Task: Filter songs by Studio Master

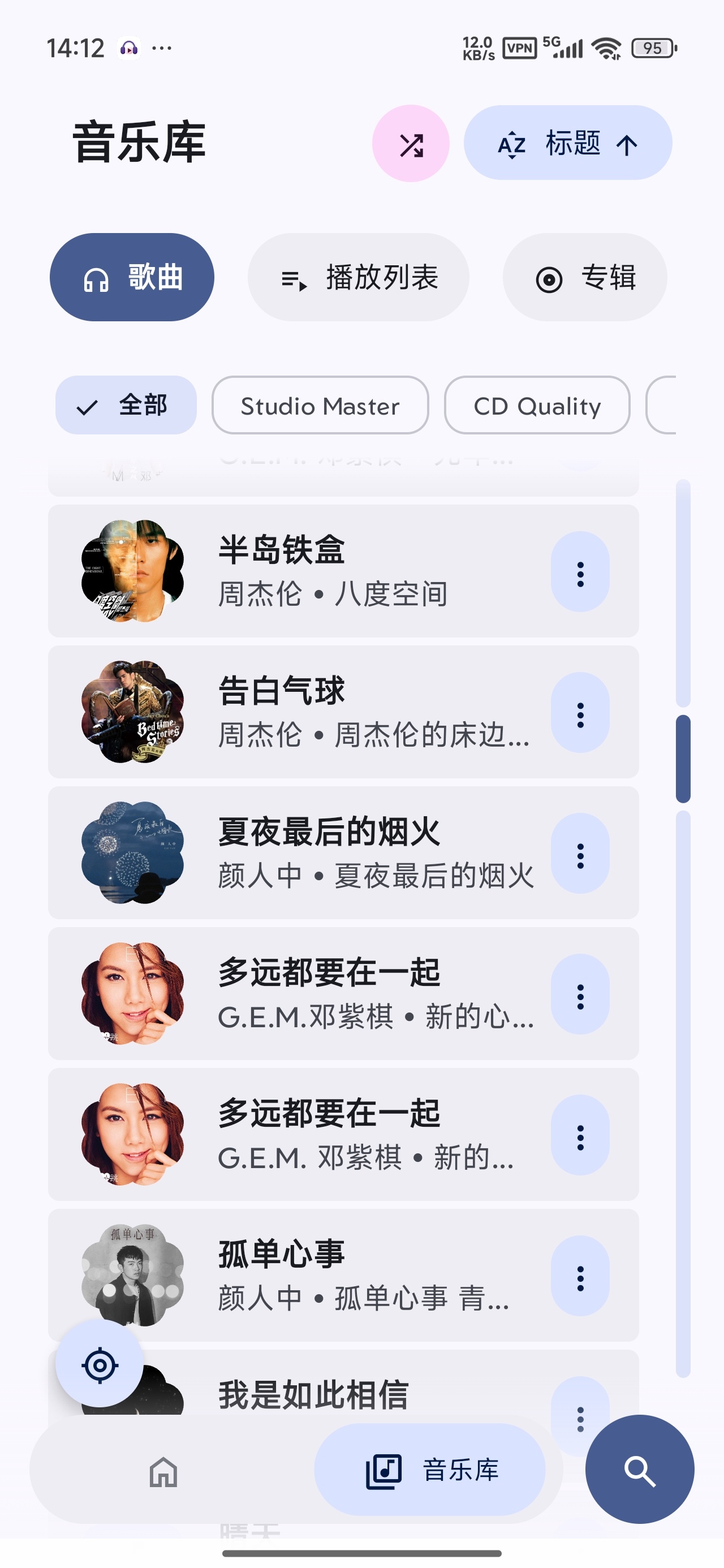Action: [320, 406]
